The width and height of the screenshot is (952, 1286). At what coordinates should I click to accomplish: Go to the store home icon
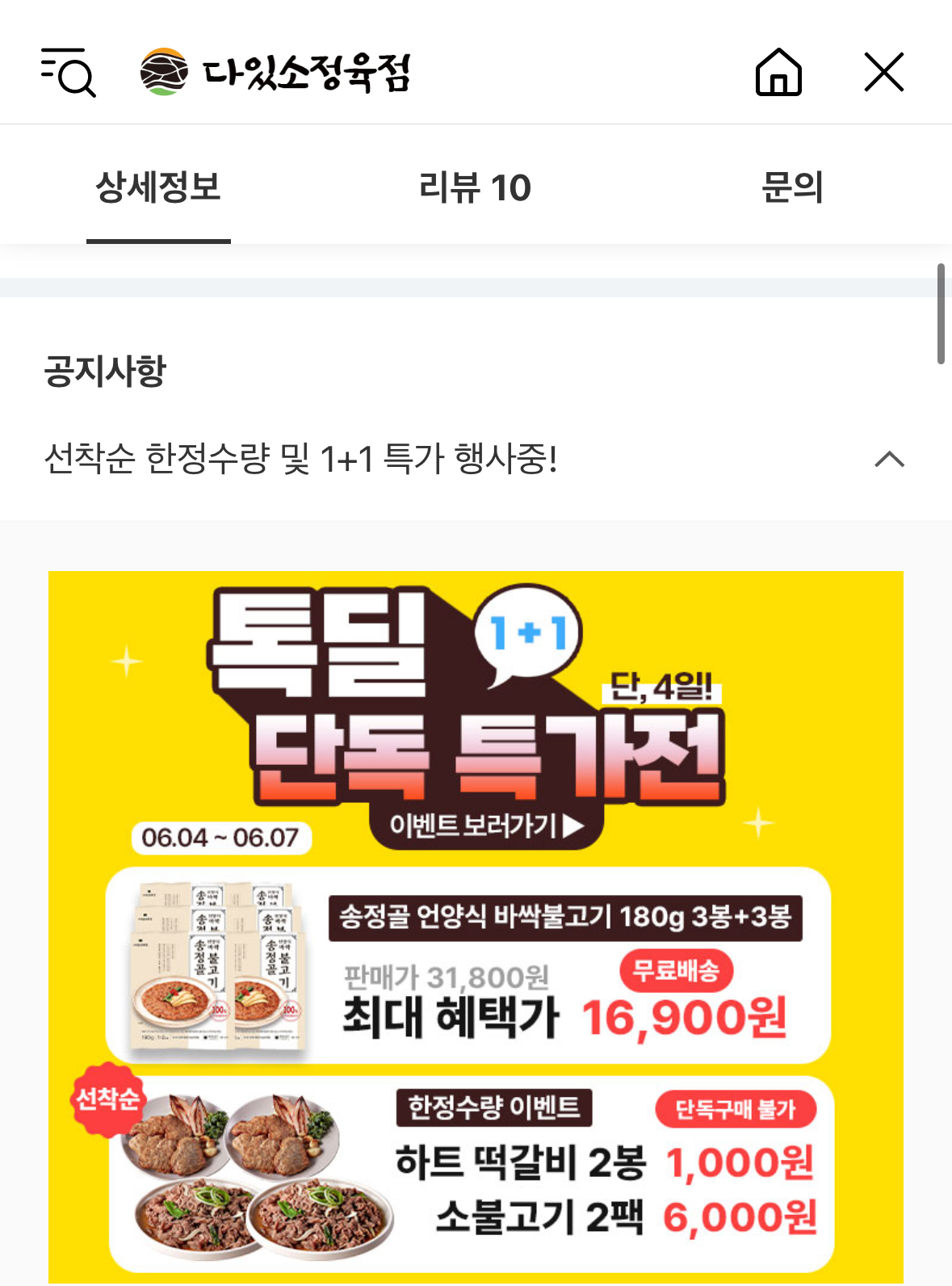778,72
